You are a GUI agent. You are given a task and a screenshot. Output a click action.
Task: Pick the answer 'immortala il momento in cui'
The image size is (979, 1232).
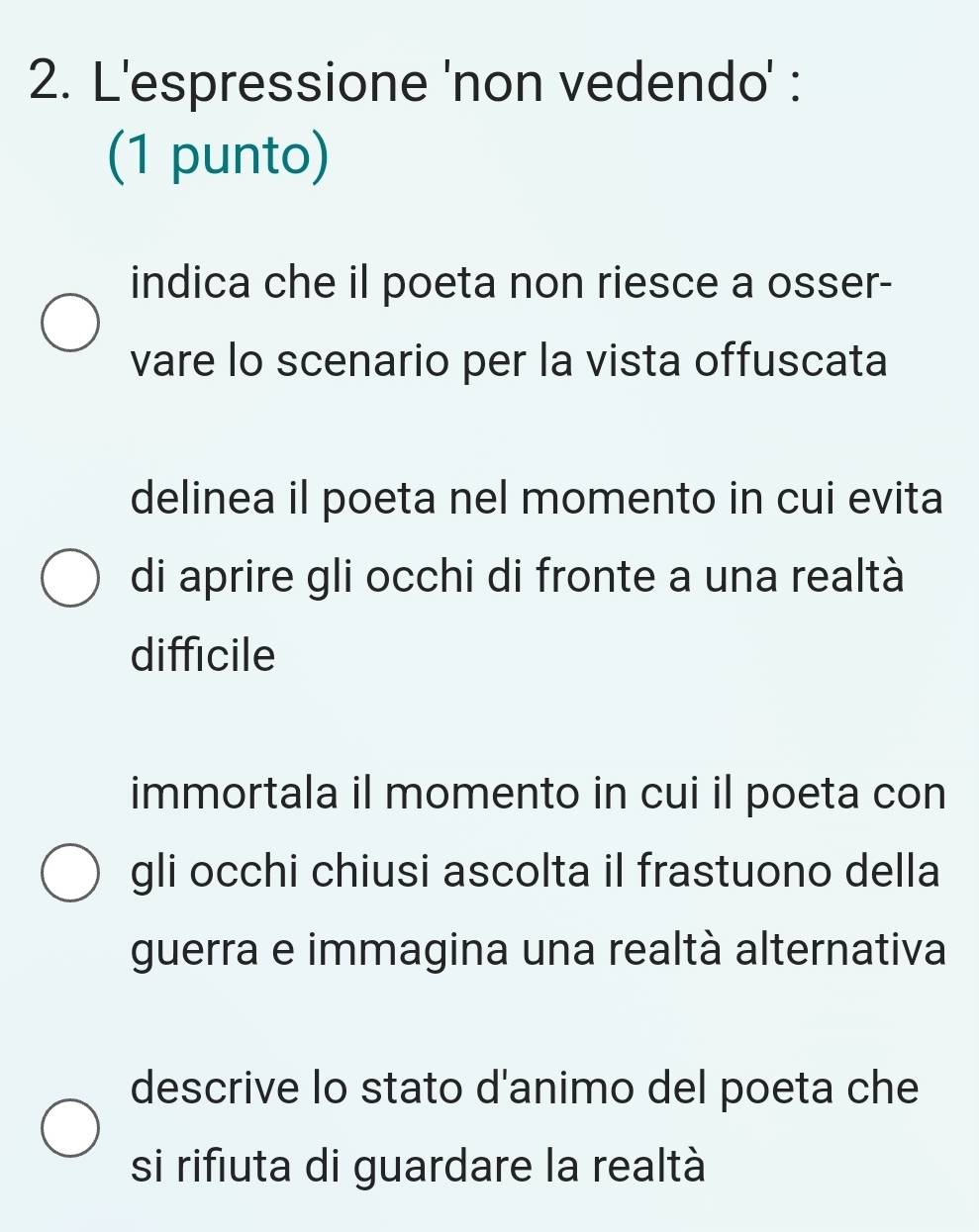(70, 873)
